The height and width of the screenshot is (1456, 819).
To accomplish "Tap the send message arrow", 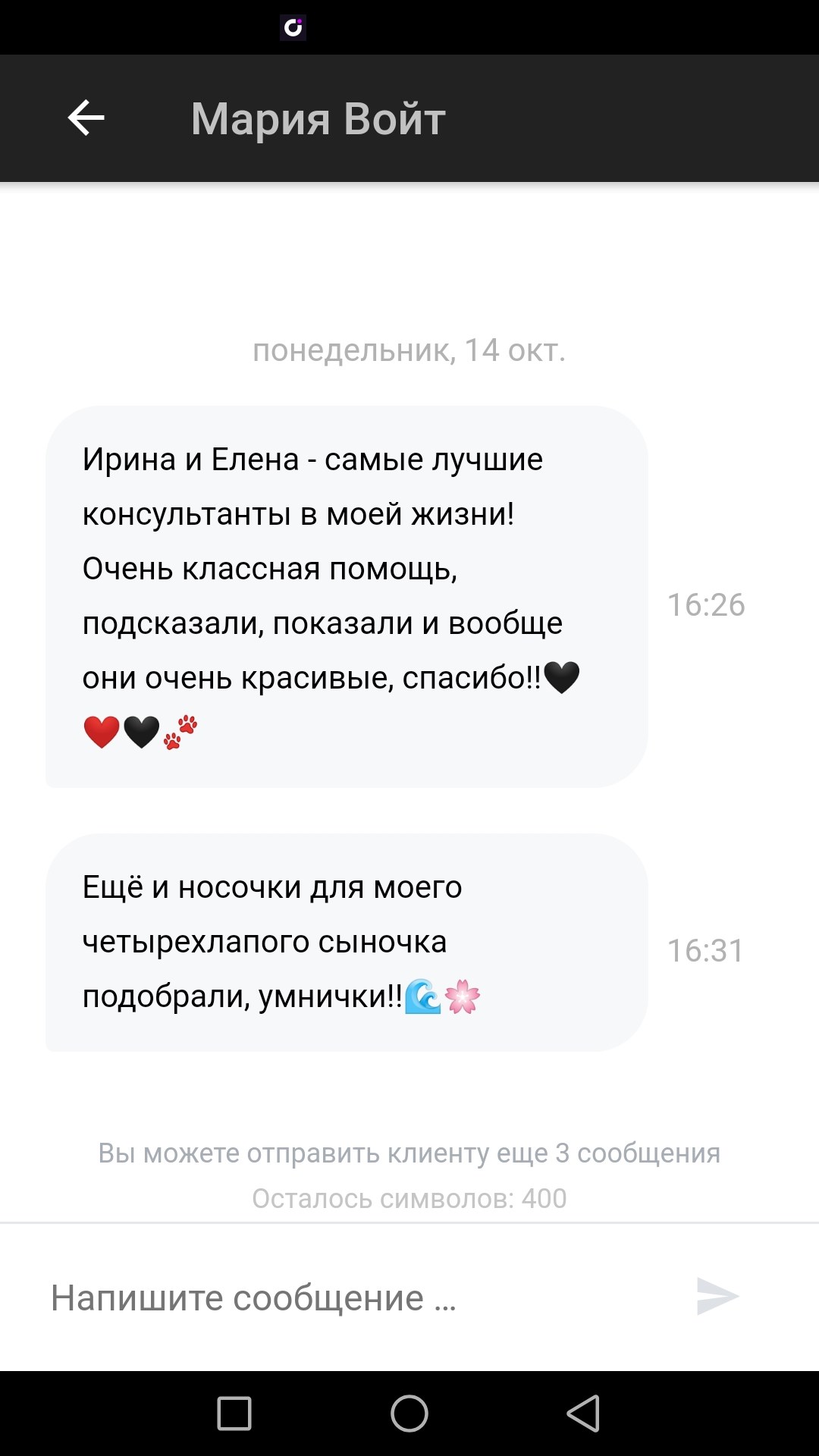I will tap(717, 1297).
